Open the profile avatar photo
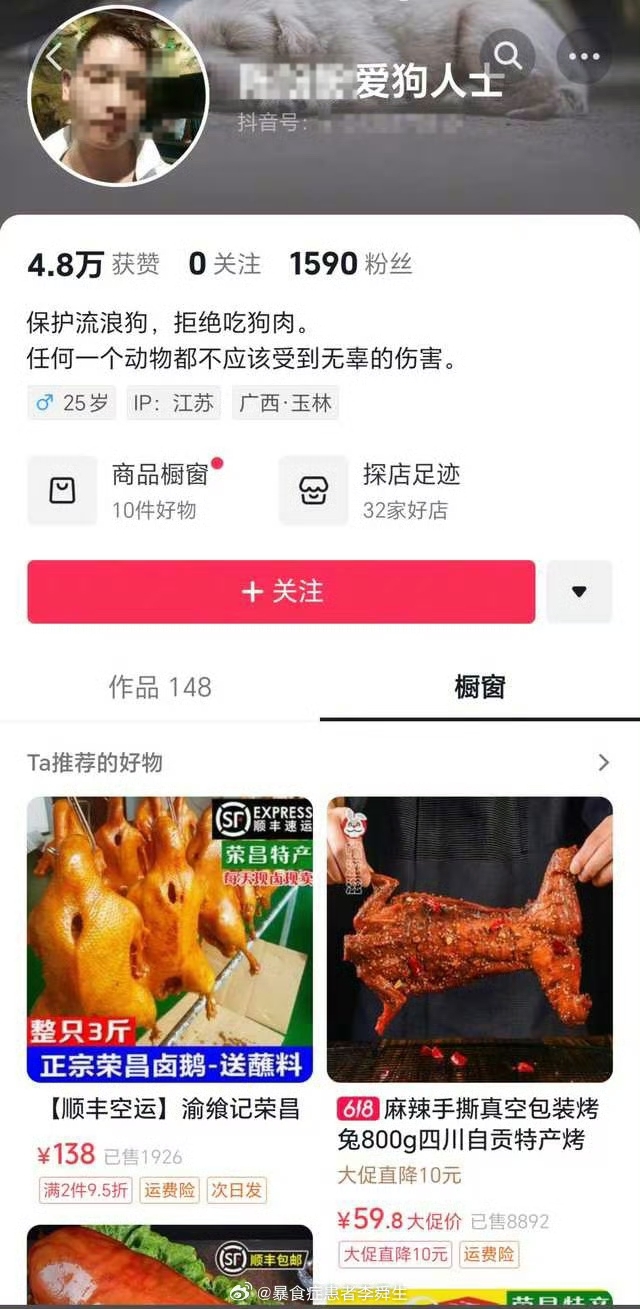 [118, 95]
